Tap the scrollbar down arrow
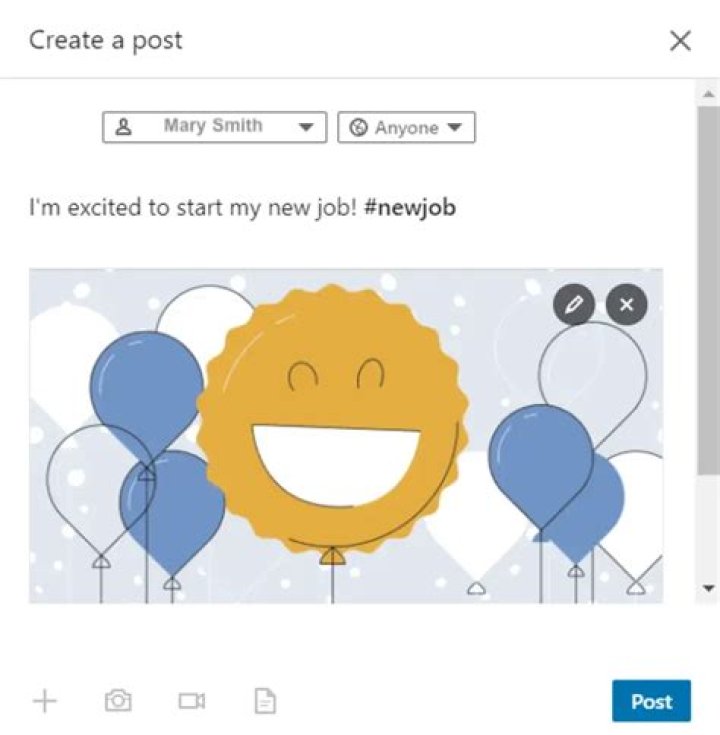Image resolution: width=720 pixels, height=735 pixels. [x=709, y=589]
